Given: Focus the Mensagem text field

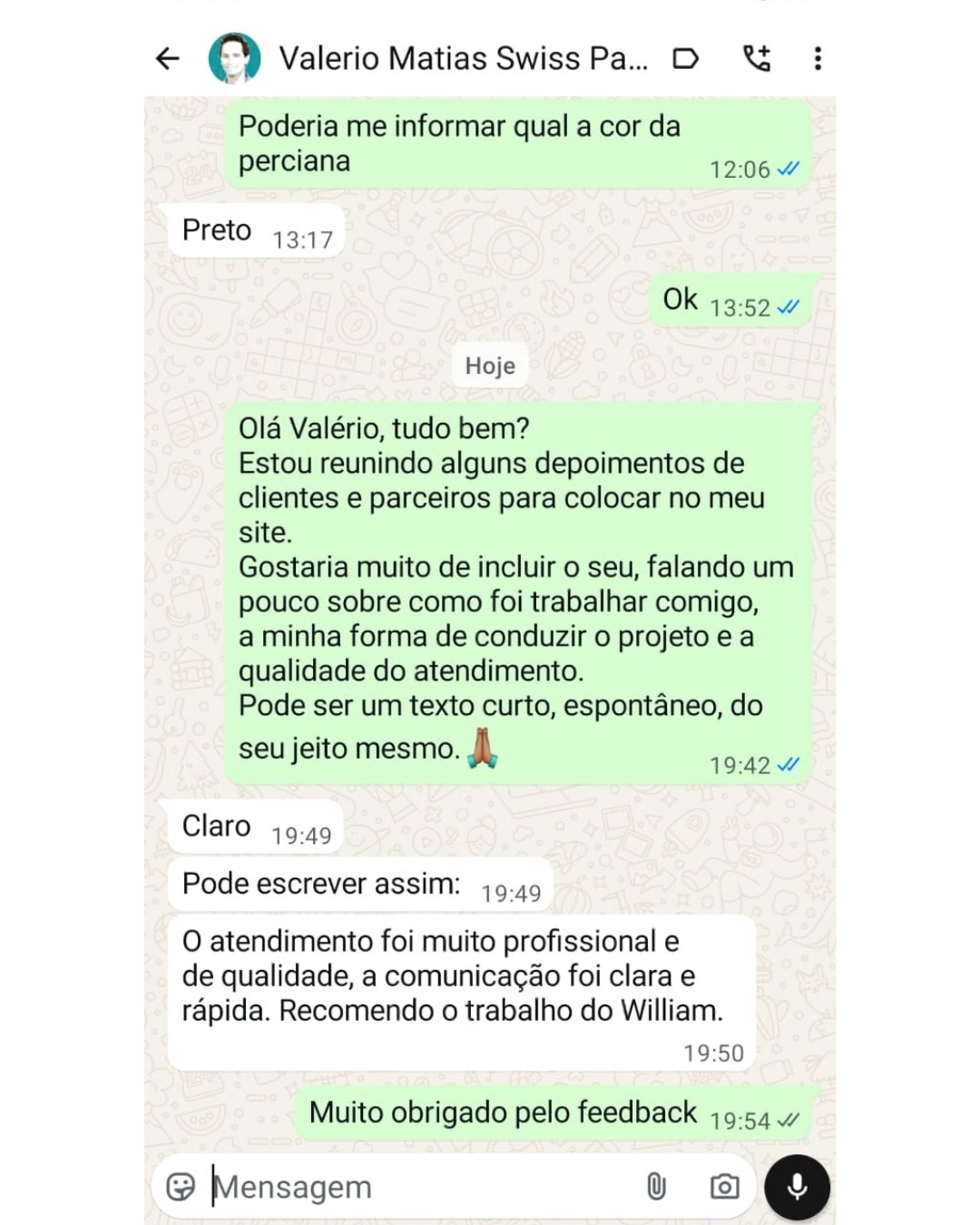Looking at the screenshot, I should click(408, 1186).
